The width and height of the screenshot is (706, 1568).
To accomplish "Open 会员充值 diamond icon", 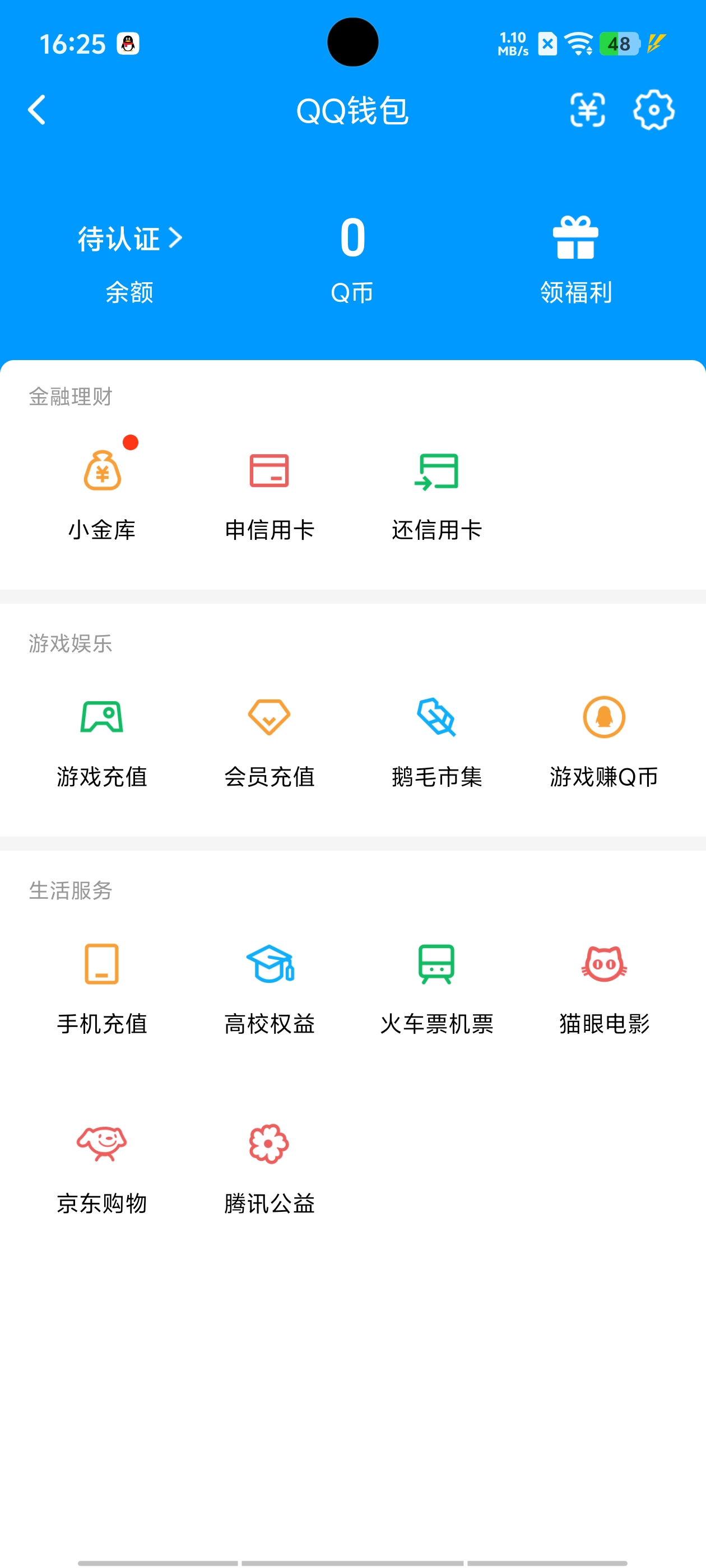I will 268,718.
